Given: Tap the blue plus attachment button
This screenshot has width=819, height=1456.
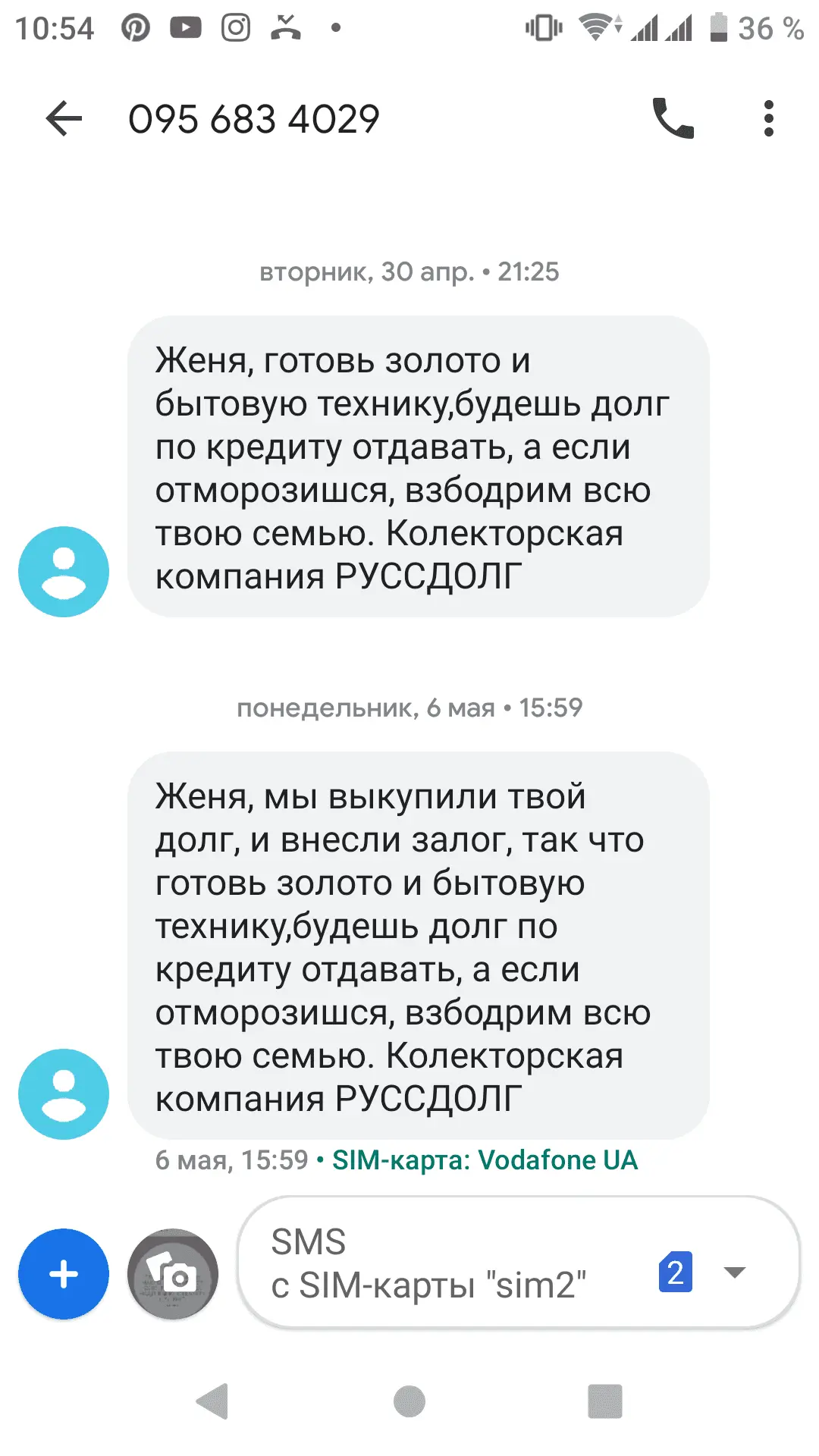Looking at the screenshot, I should pyautogui.click(x=64, y=1274).
